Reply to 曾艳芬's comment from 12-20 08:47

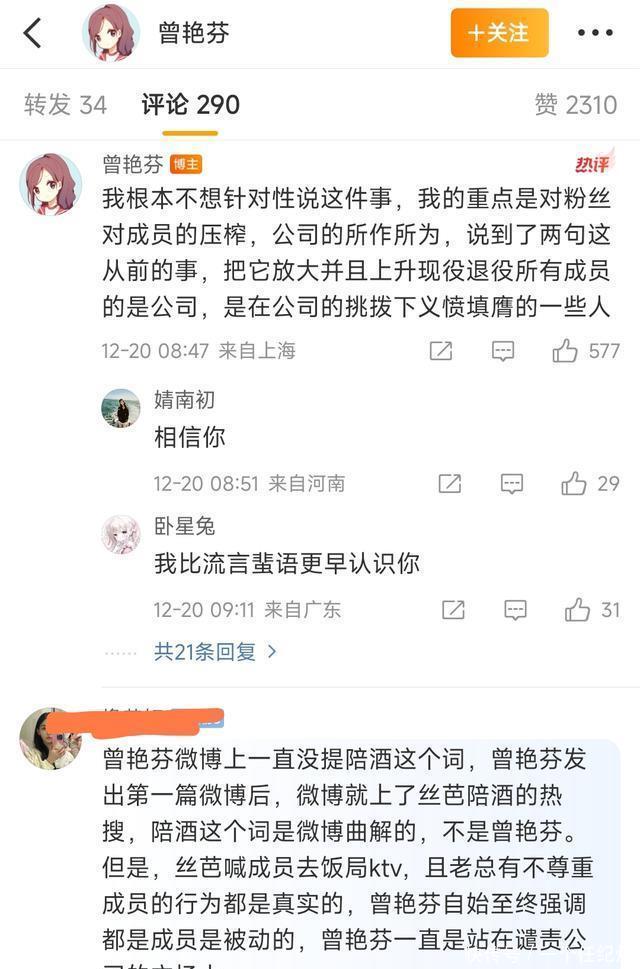503,351
